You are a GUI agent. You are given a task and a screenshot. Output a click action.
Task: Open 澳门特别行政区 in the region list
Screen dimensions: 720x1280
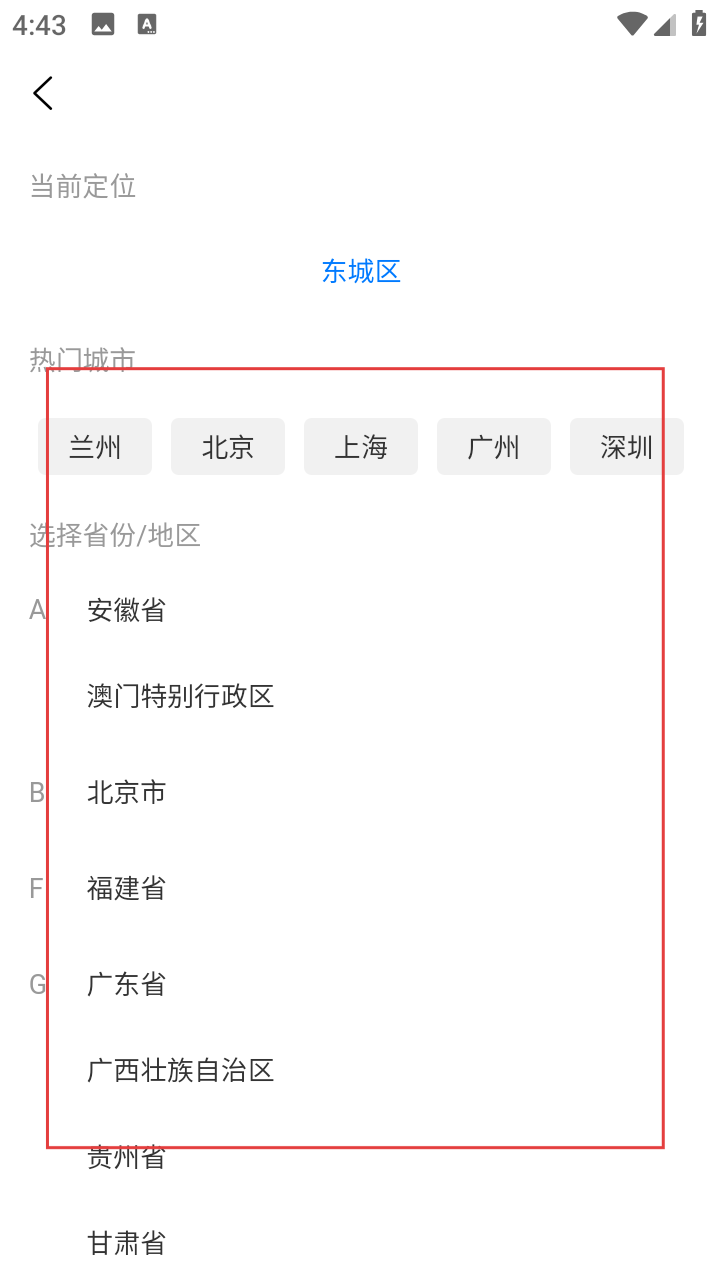(181, 696)
